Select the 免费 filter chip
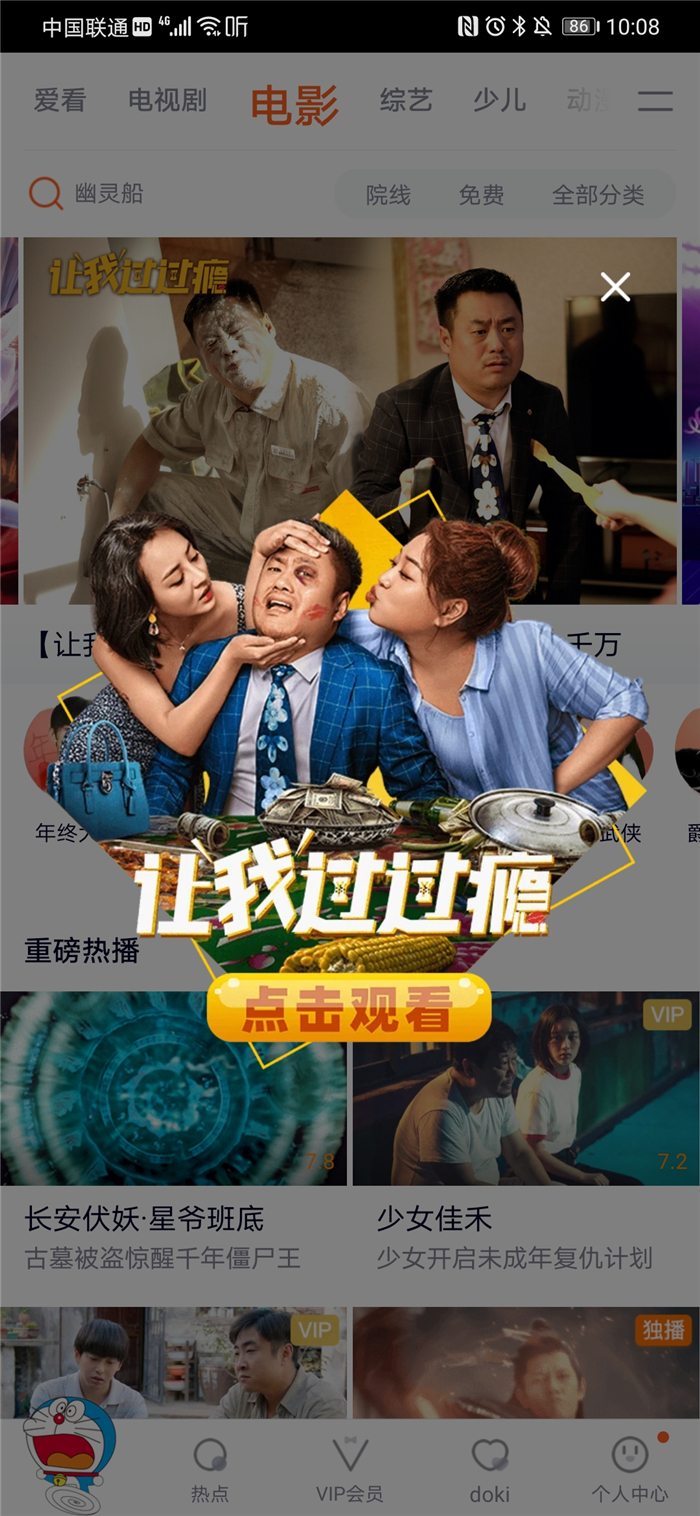Image resolution: width=700 pixels, height=1516 pixels. coord(481,195)
